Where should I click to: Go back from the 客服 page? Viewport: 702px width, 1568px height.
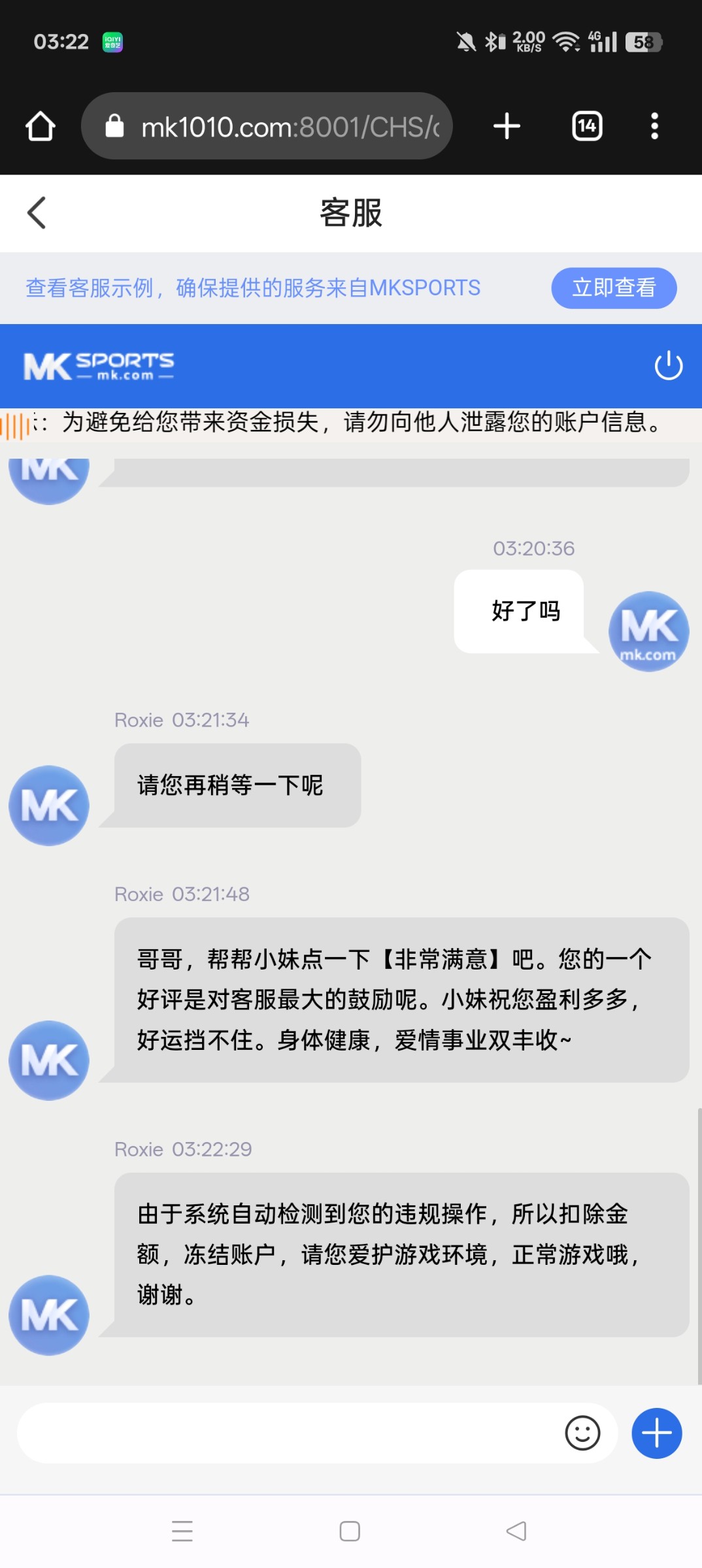37,213
